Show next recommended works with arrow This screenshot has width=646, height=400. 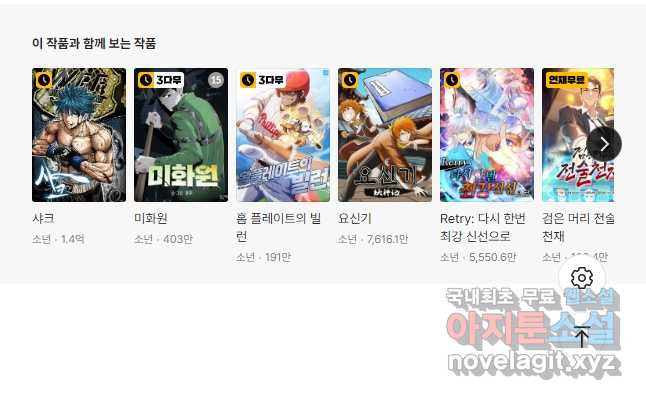[604, 143]
